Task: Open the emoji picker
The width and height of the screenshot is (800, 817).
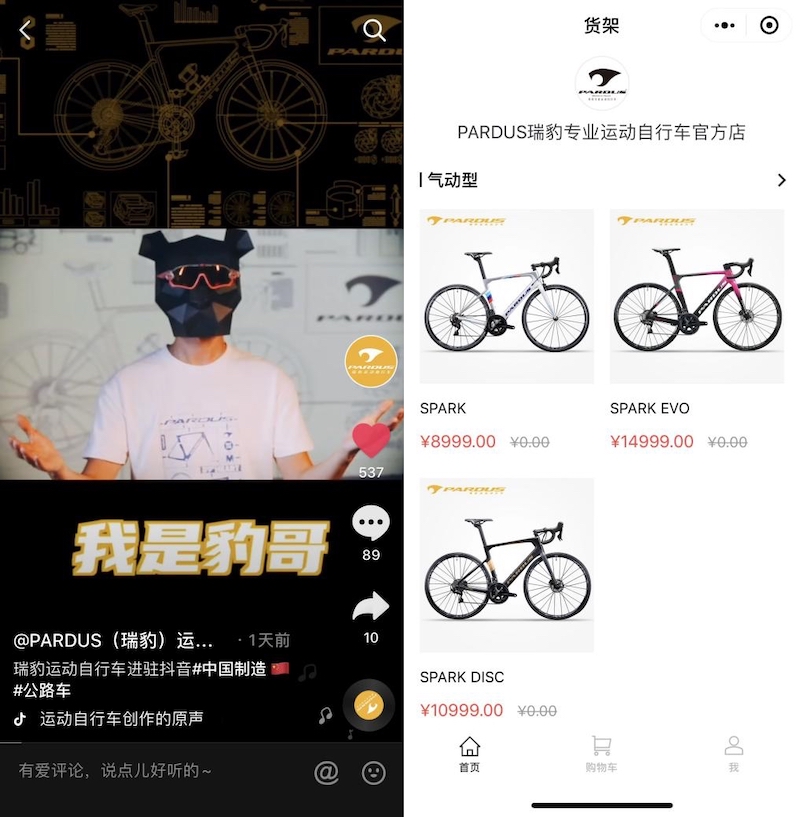Action: [x=373, y=772]
